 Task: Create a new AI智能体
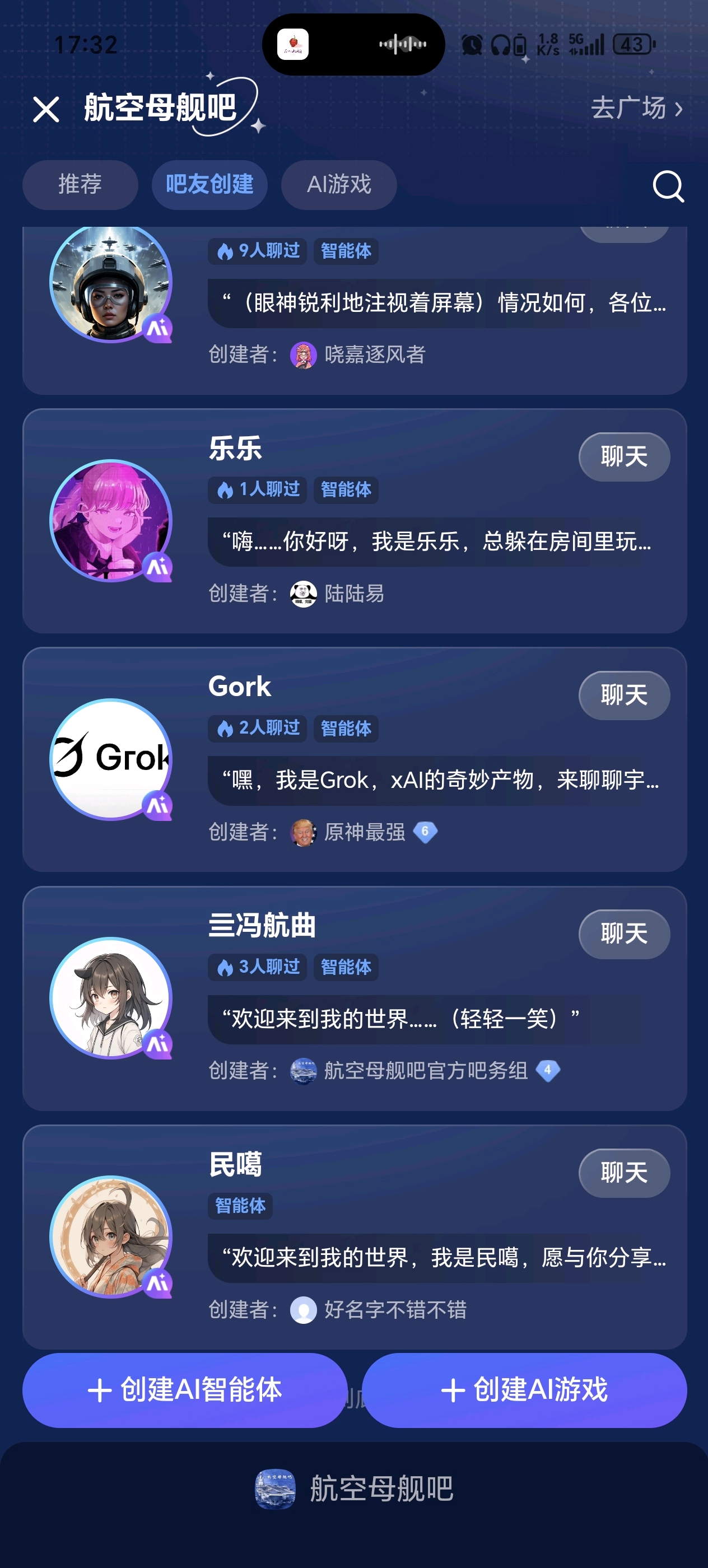[x=184, y=1390]
